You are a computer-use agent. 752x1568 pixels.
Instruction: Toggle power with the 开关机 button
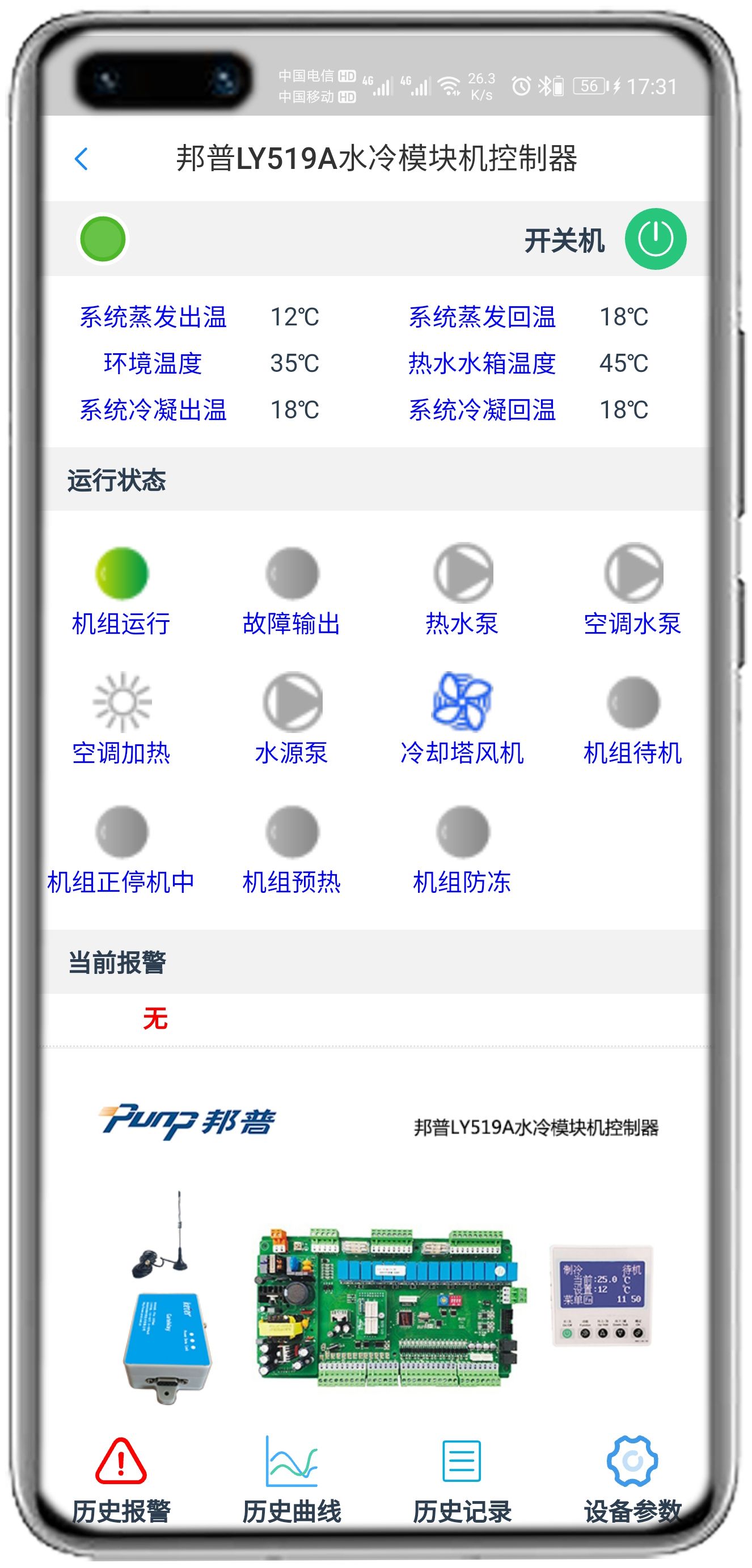pyautogui.click(x=654, y=239)
